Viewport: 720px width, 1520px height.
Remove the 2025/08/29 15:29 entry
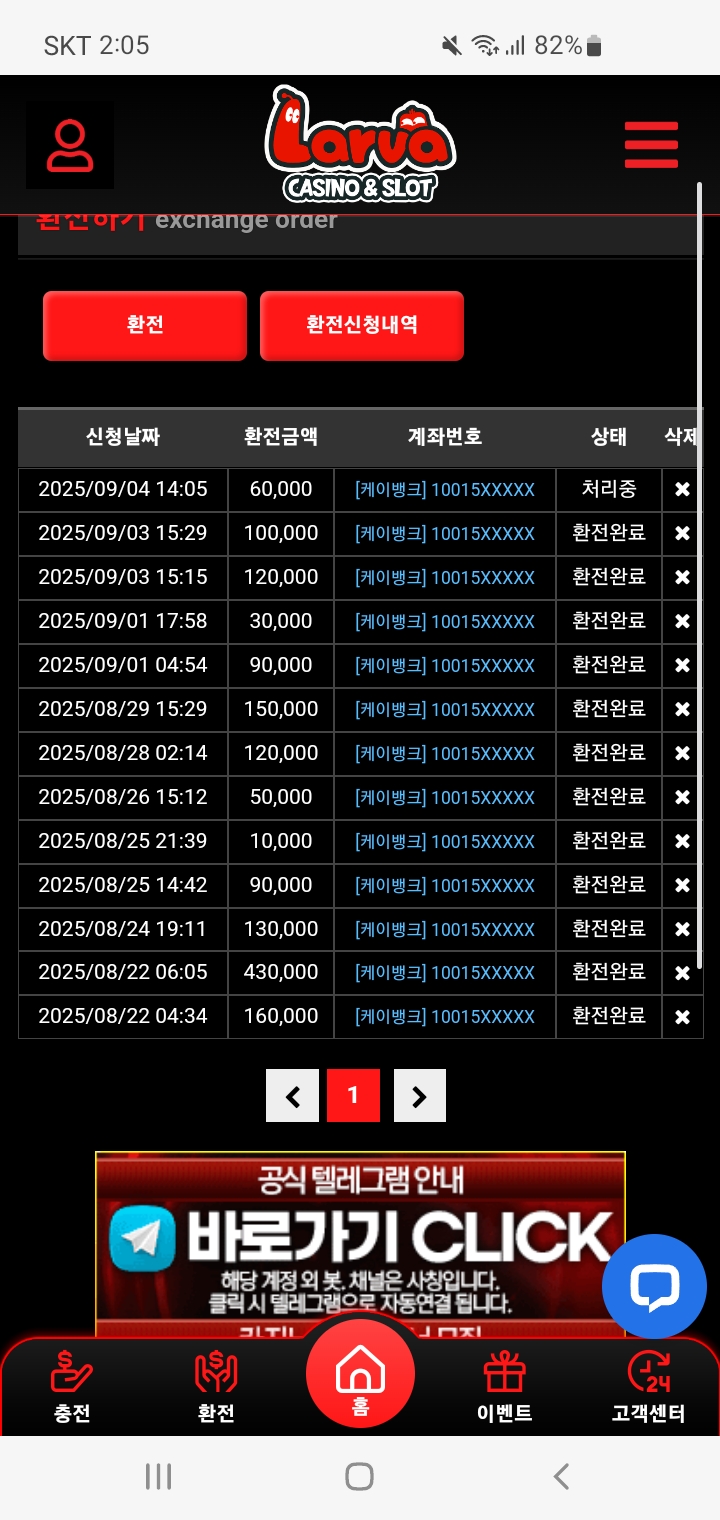(682, 710)
